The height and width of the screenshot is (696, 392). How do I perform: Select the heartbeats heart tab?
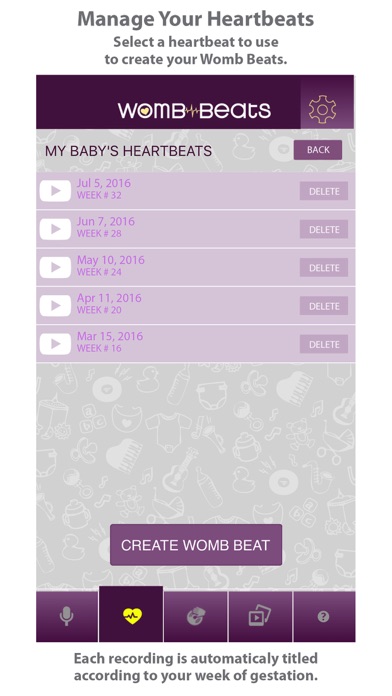coord(131,614)
